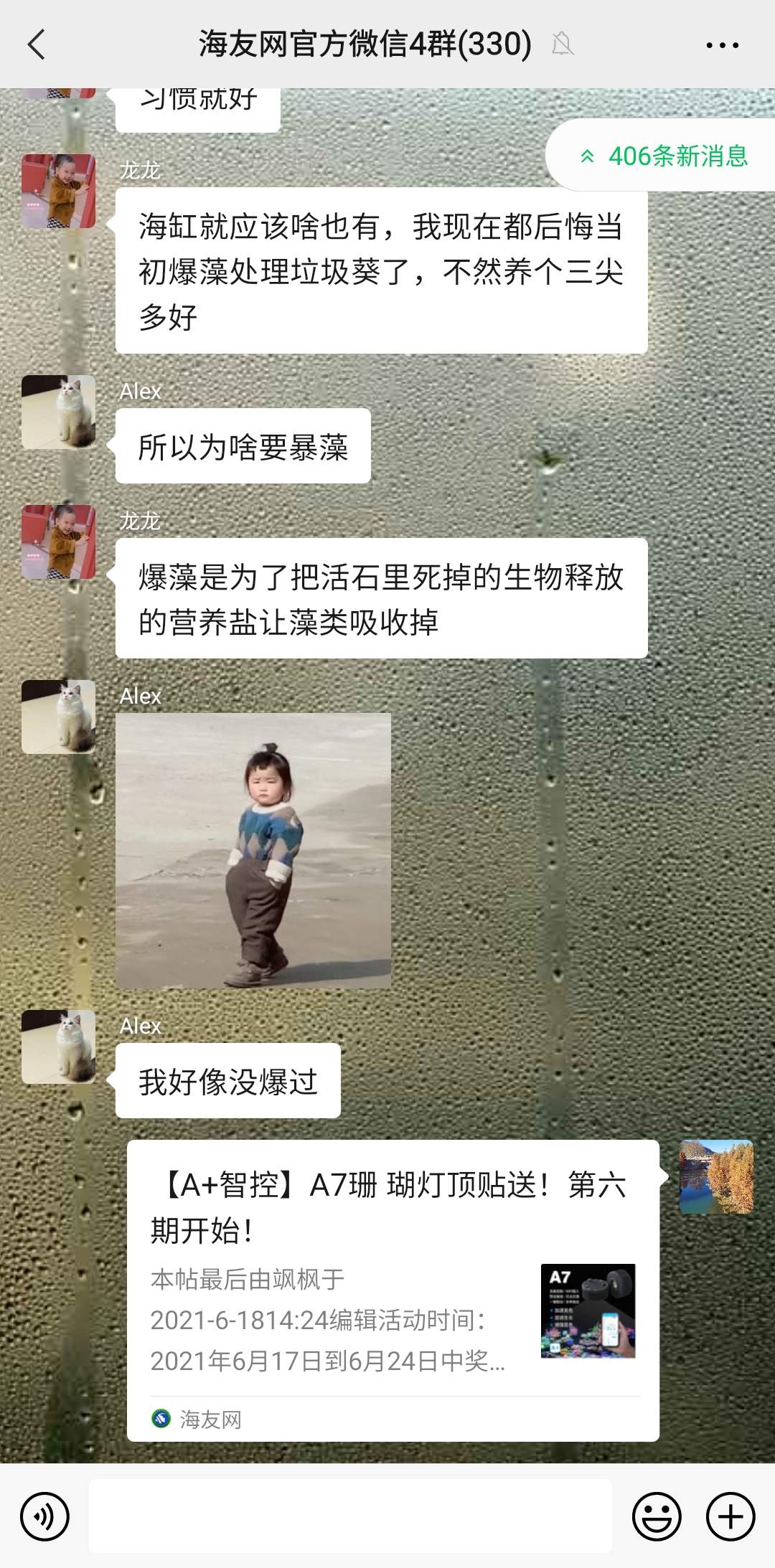Focus the message text field
Screen dimensions: 775x1568
[x=350, y=1515]
